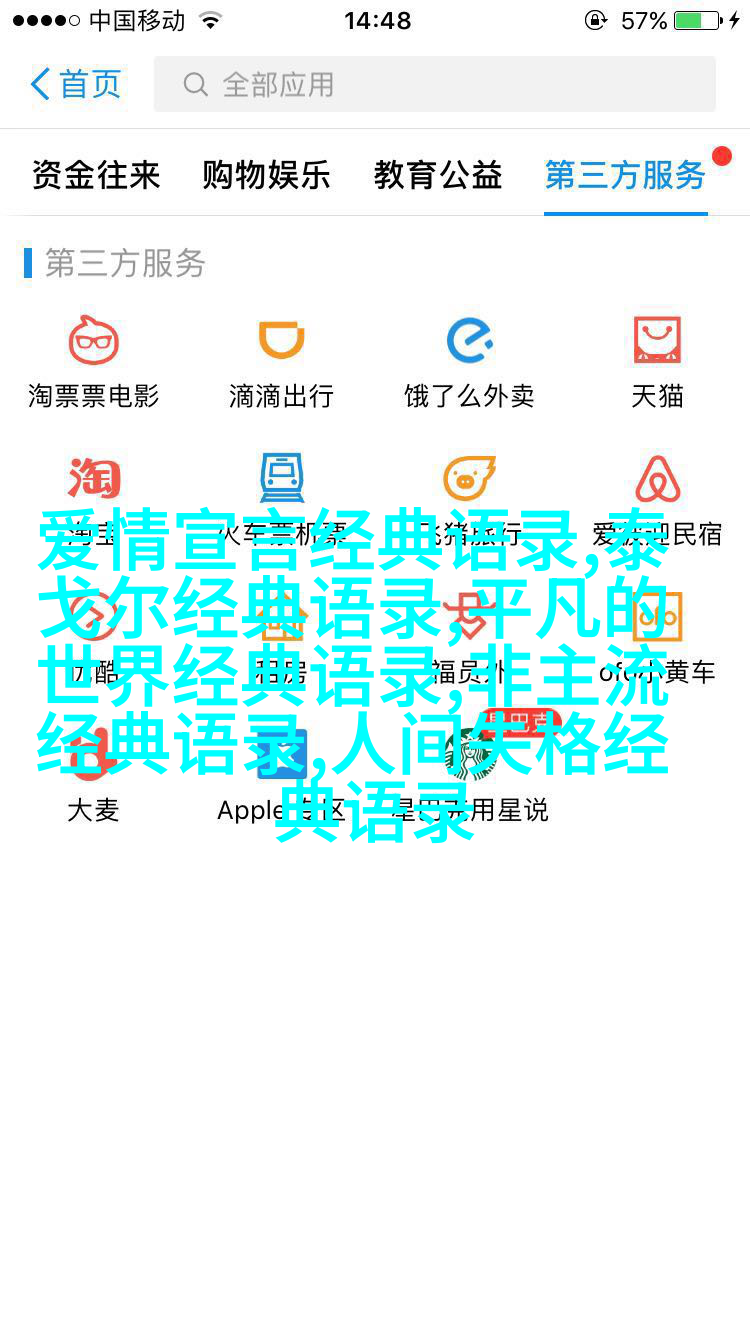The width and height of the screenshot is (750, 1334).
Task: Open 淘票票电影
Action: coord(94,360)
